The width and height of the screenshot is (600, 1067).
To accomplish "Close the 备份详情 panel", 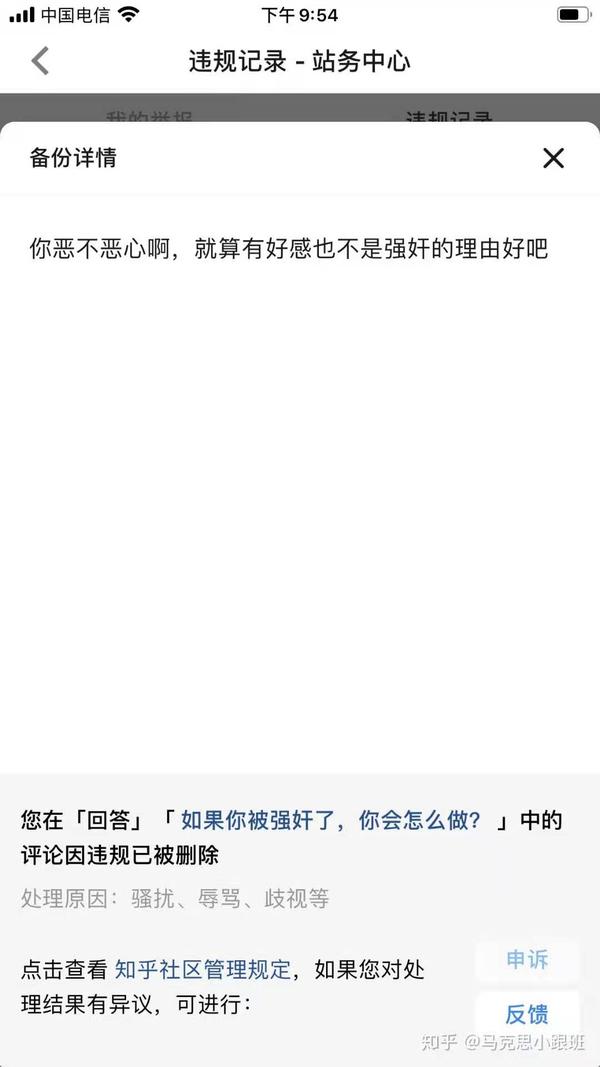I will click(x=553, y=158).
